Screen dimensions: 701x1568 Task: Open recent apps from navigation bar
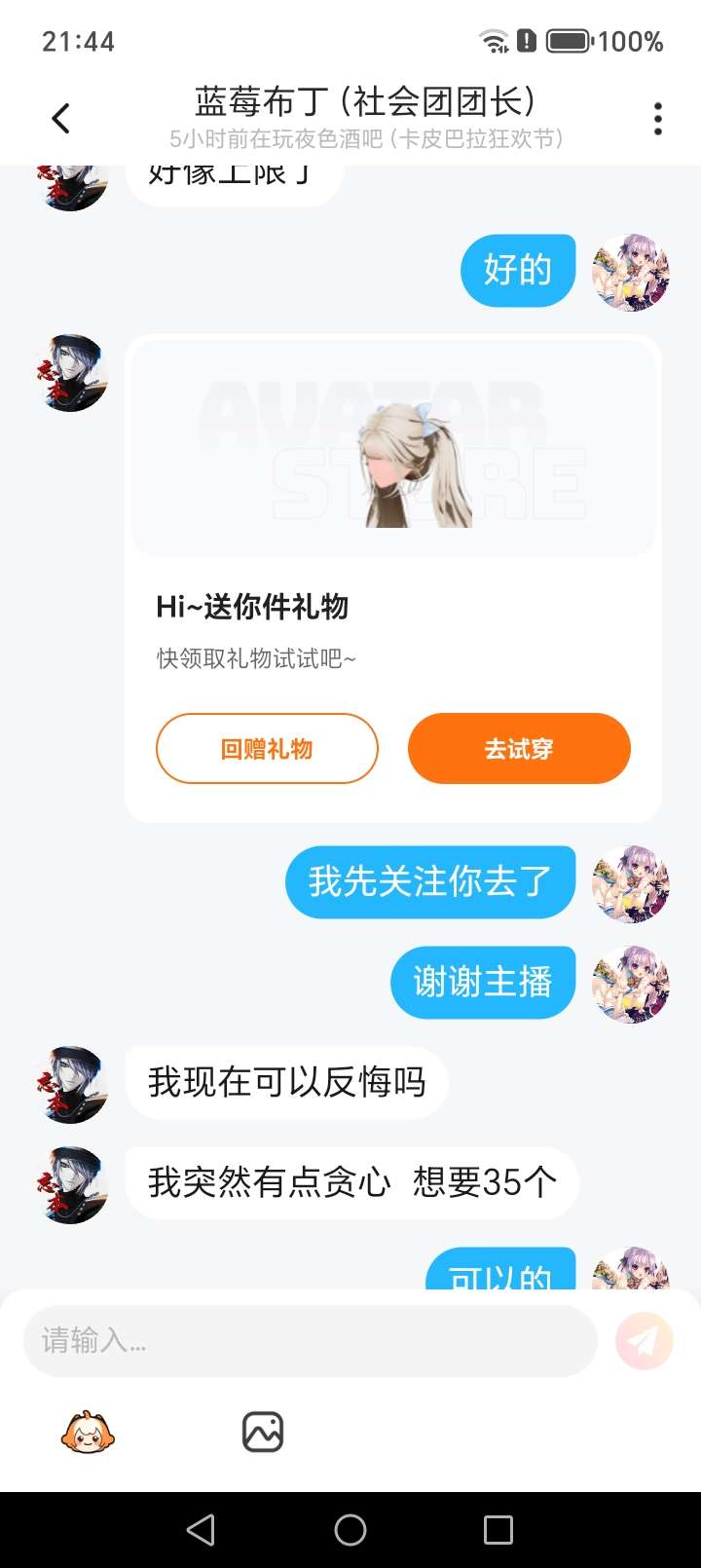(x=498, y=1530)
